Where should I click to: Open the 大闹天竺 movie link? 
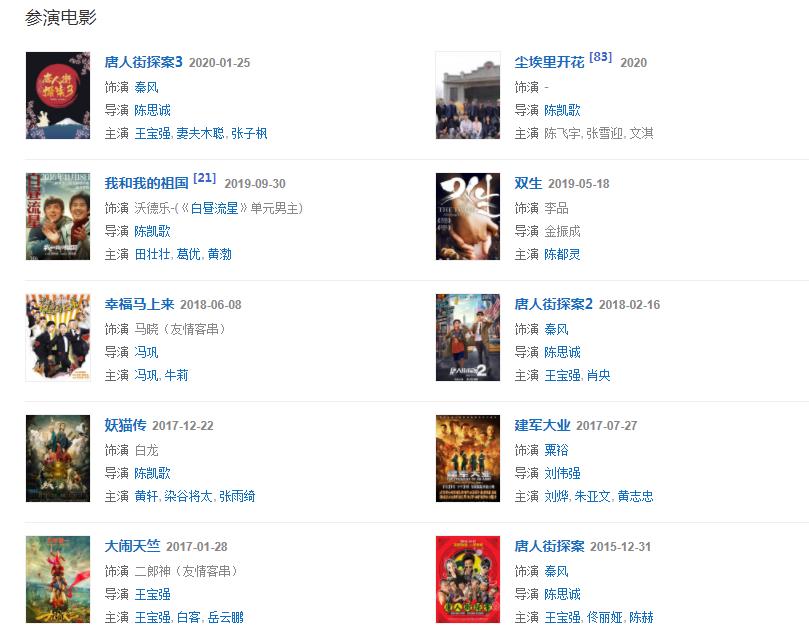coord(132,546)
